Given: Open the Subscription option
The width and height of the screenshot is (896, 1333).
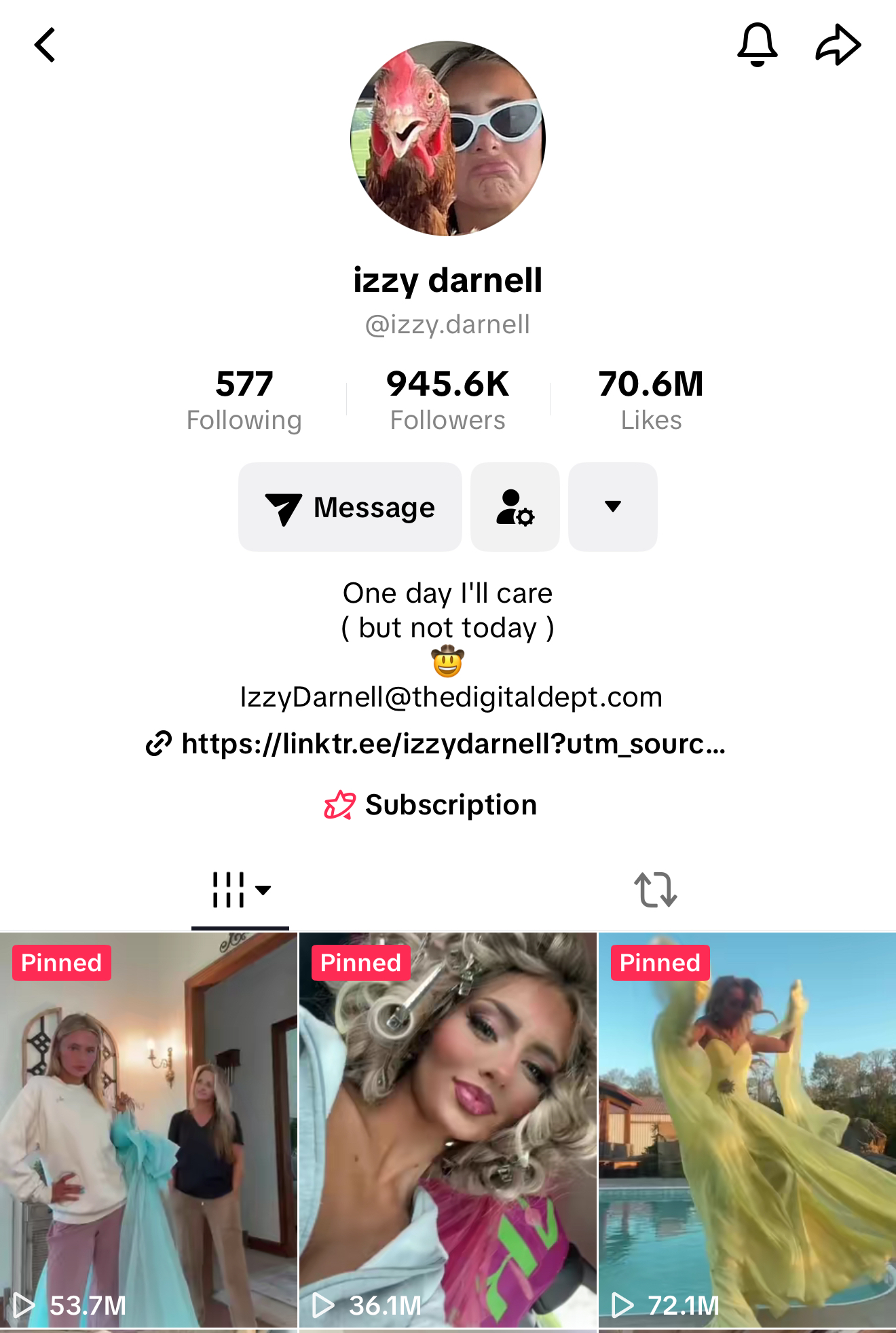Looking at the screenshot, I should coord(432,805).
